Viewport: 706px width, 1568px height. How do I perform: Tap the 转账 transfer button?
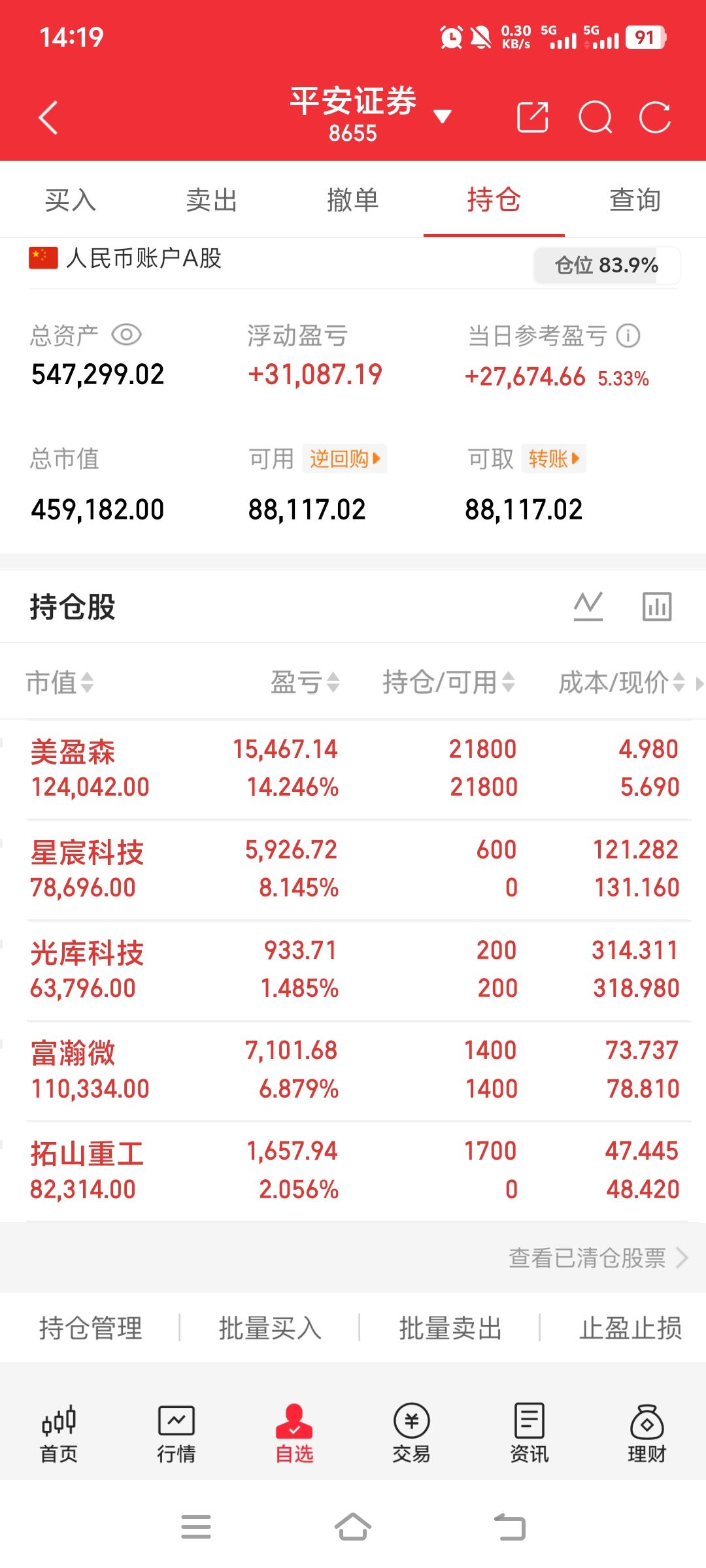[x=554, y=459]
